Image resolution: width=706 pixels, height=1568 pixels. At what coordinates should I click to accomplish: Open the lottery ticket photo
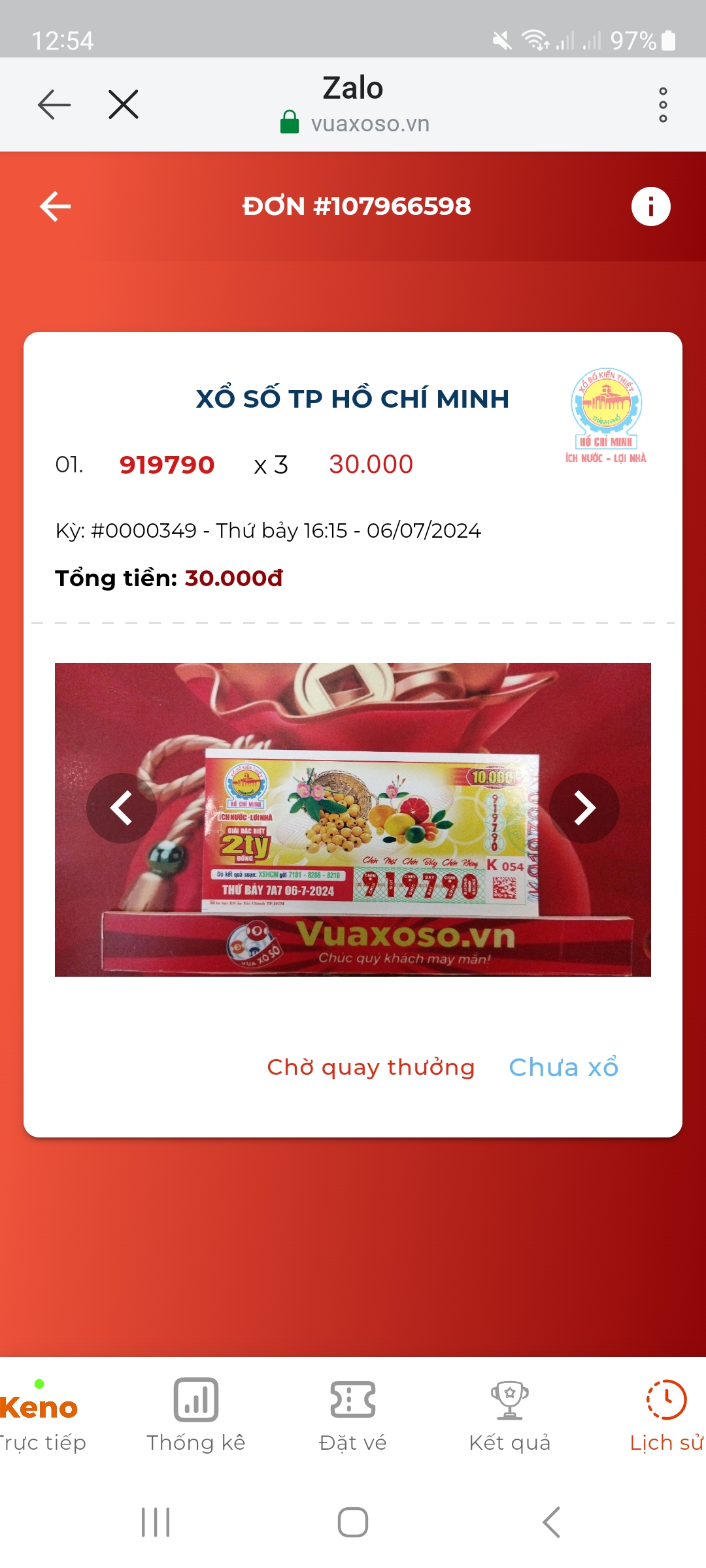point(353,820)
